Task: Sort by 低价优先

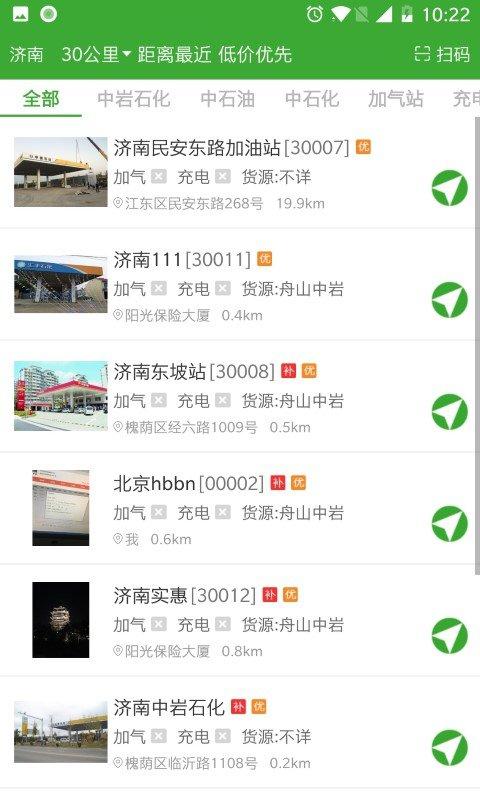Action: pyautogui.click(x=255, y=54)
